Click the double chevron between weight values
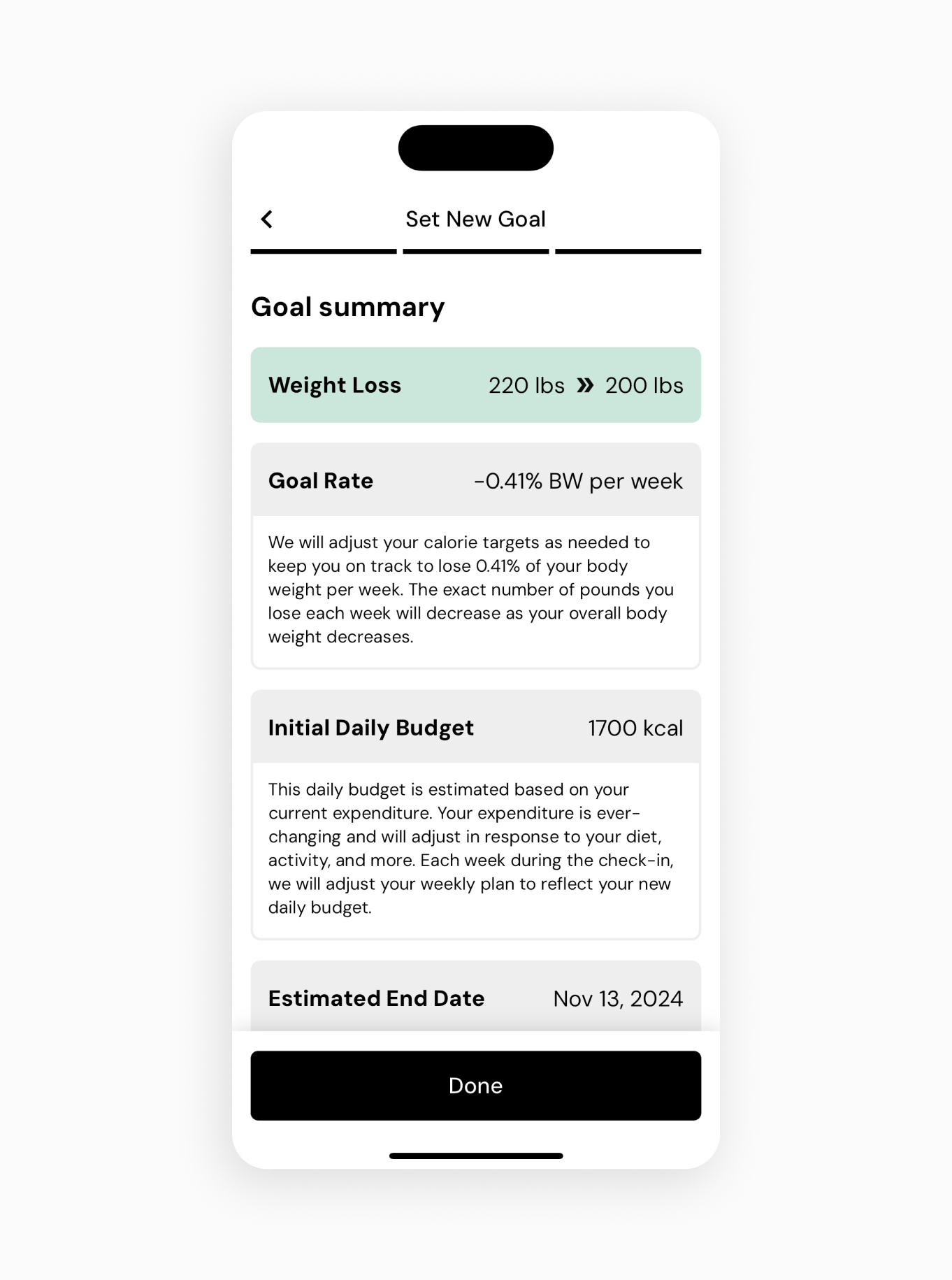Image resolution: width=952 pixels, height=1280 pixels. click(x=585, y=385)
